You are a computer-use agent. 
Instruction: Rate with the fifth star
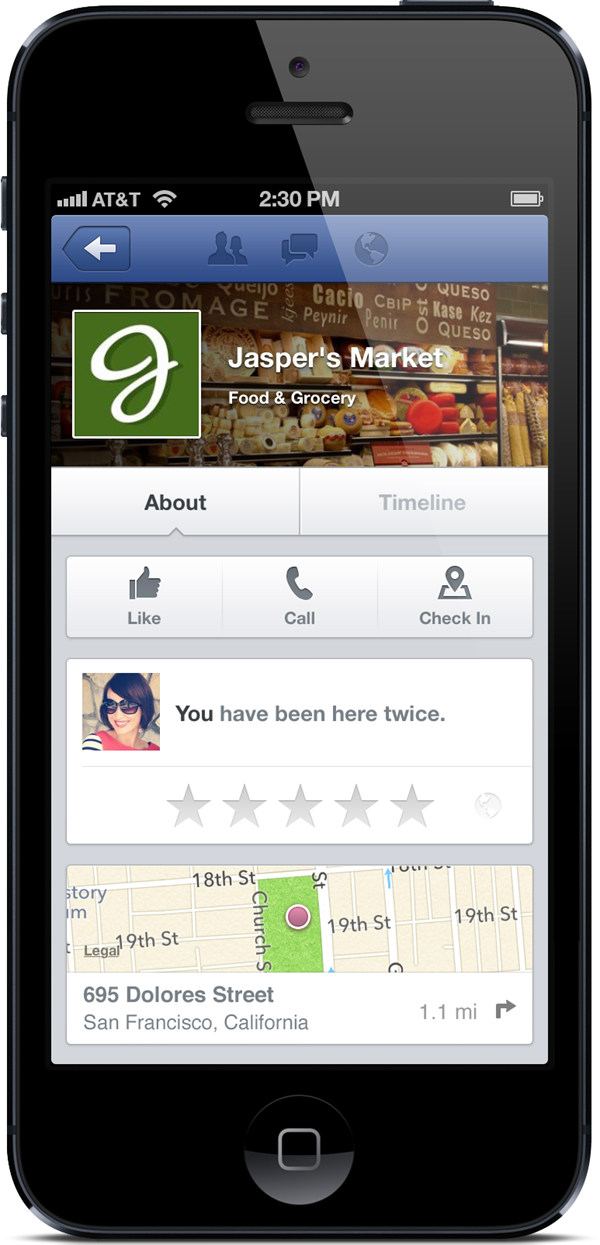coord(411,806)
